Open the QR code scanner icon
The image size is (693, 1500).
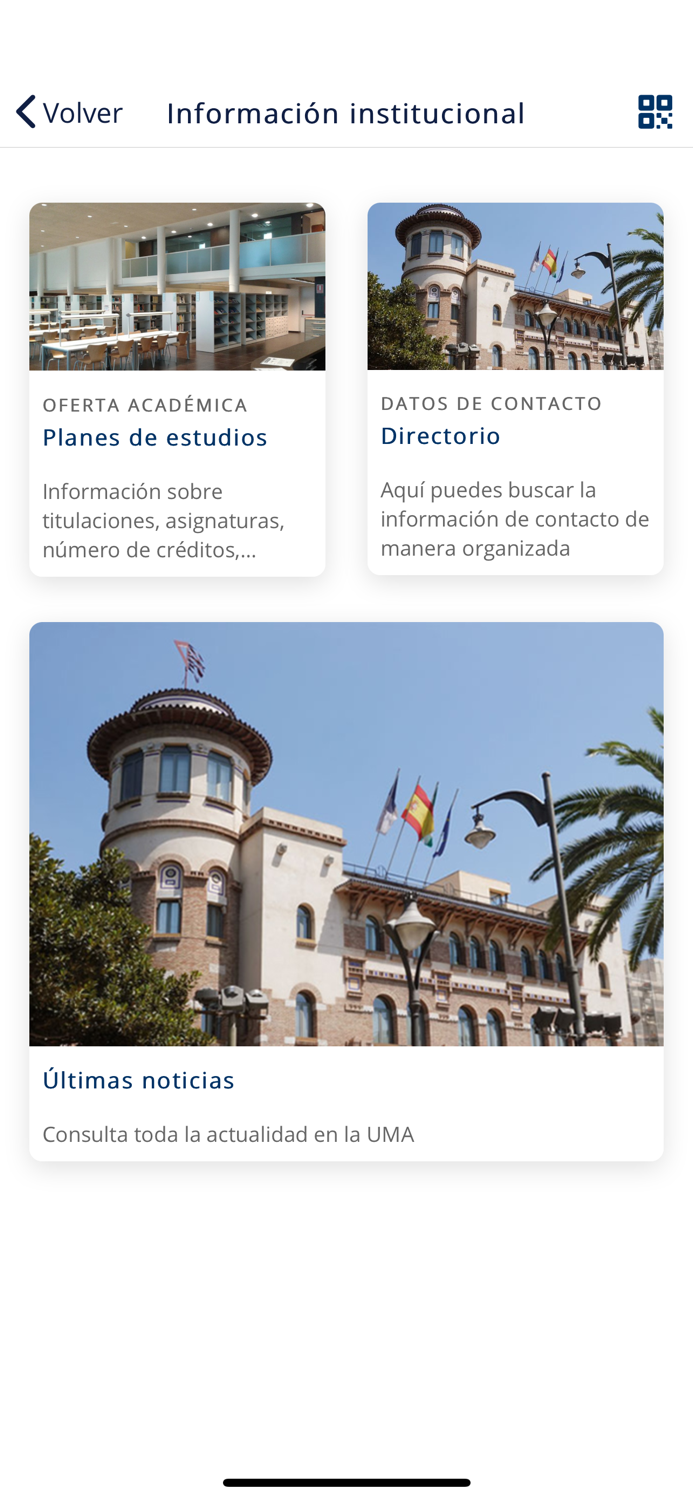(655, 112)
